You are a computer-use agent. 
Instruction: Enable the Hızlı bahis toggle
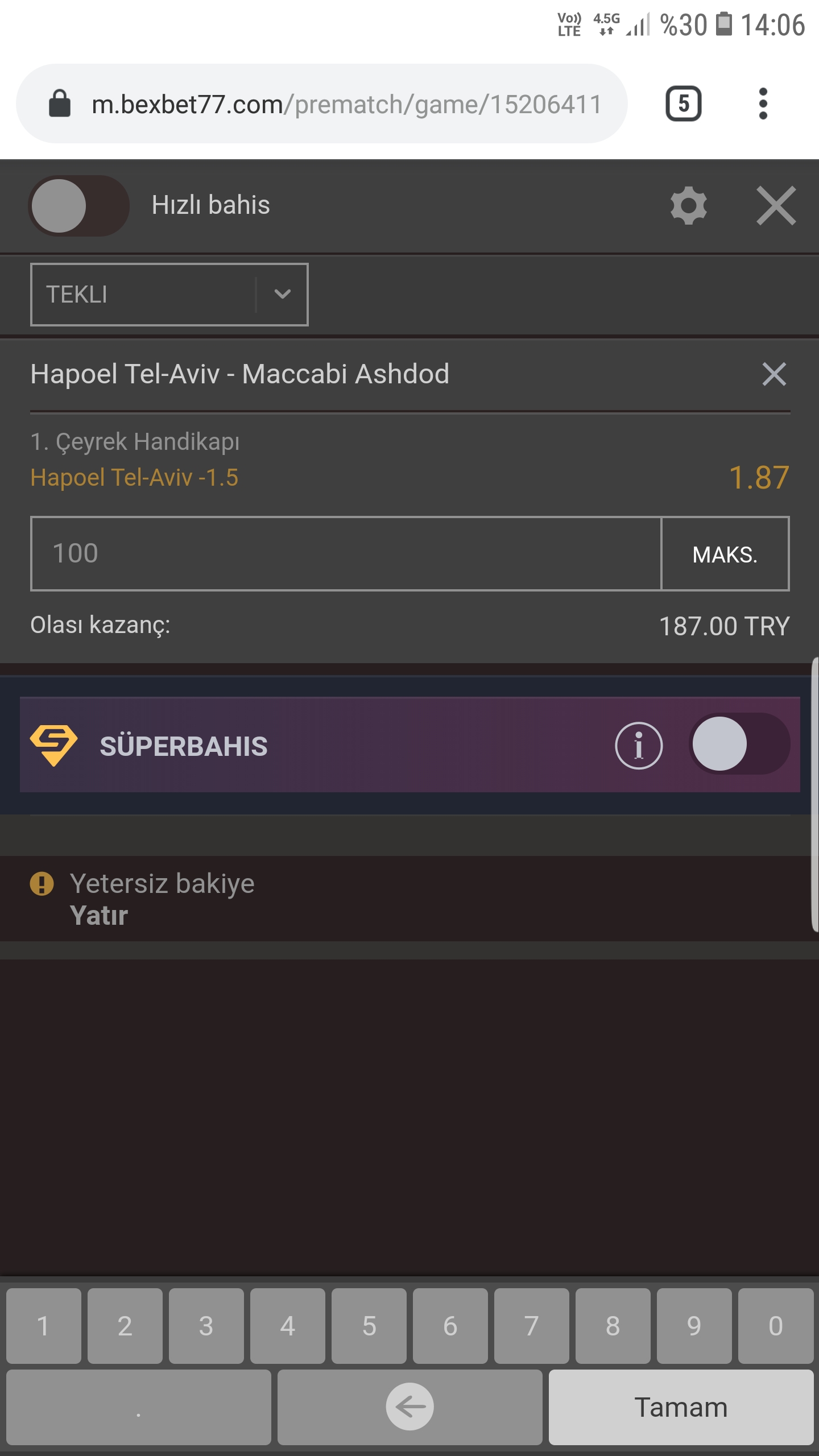pos(78,205)
